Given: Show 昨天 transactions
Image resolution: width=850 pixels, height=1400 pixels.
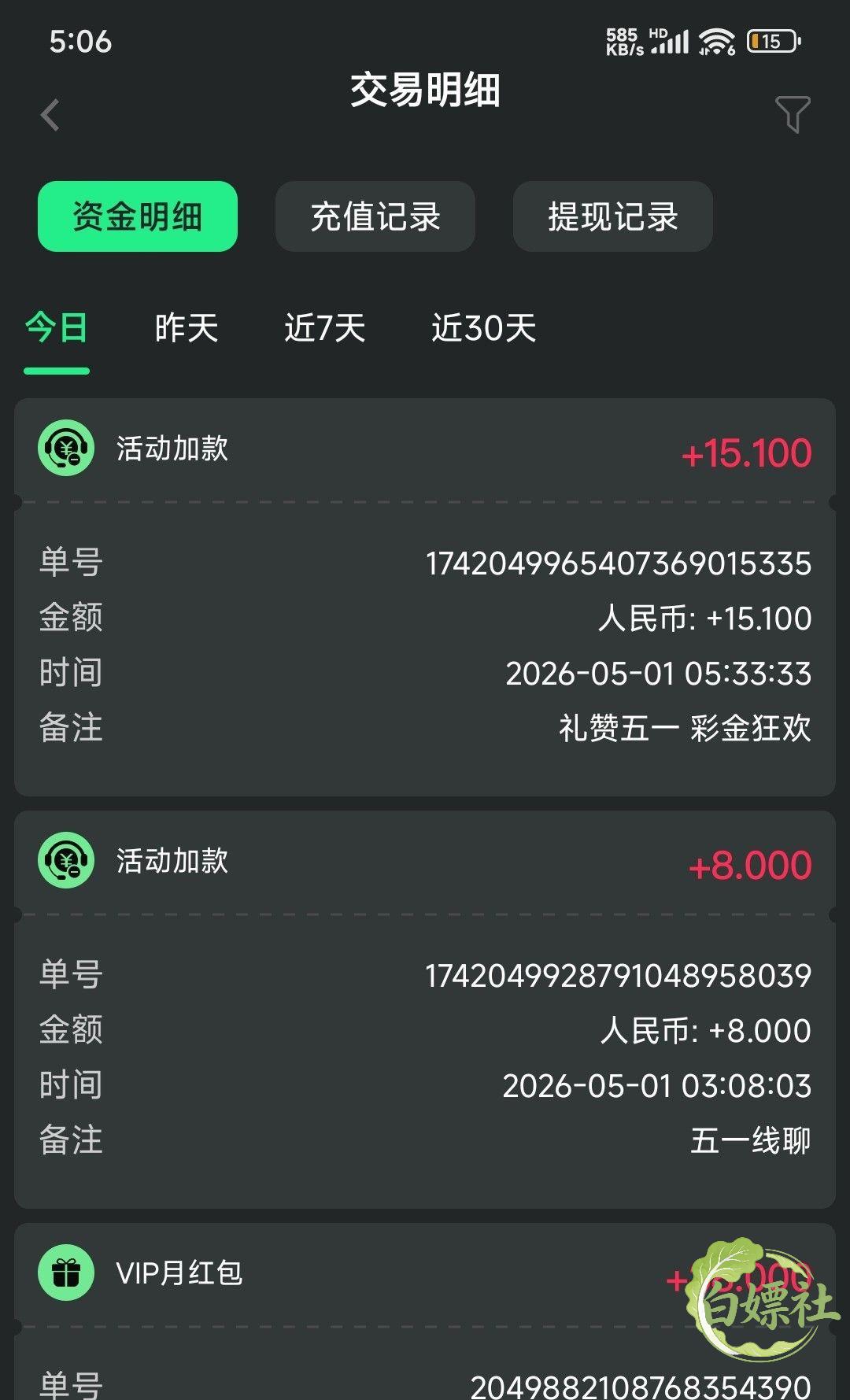Looking at the screenshot, I should pos(186,327).
